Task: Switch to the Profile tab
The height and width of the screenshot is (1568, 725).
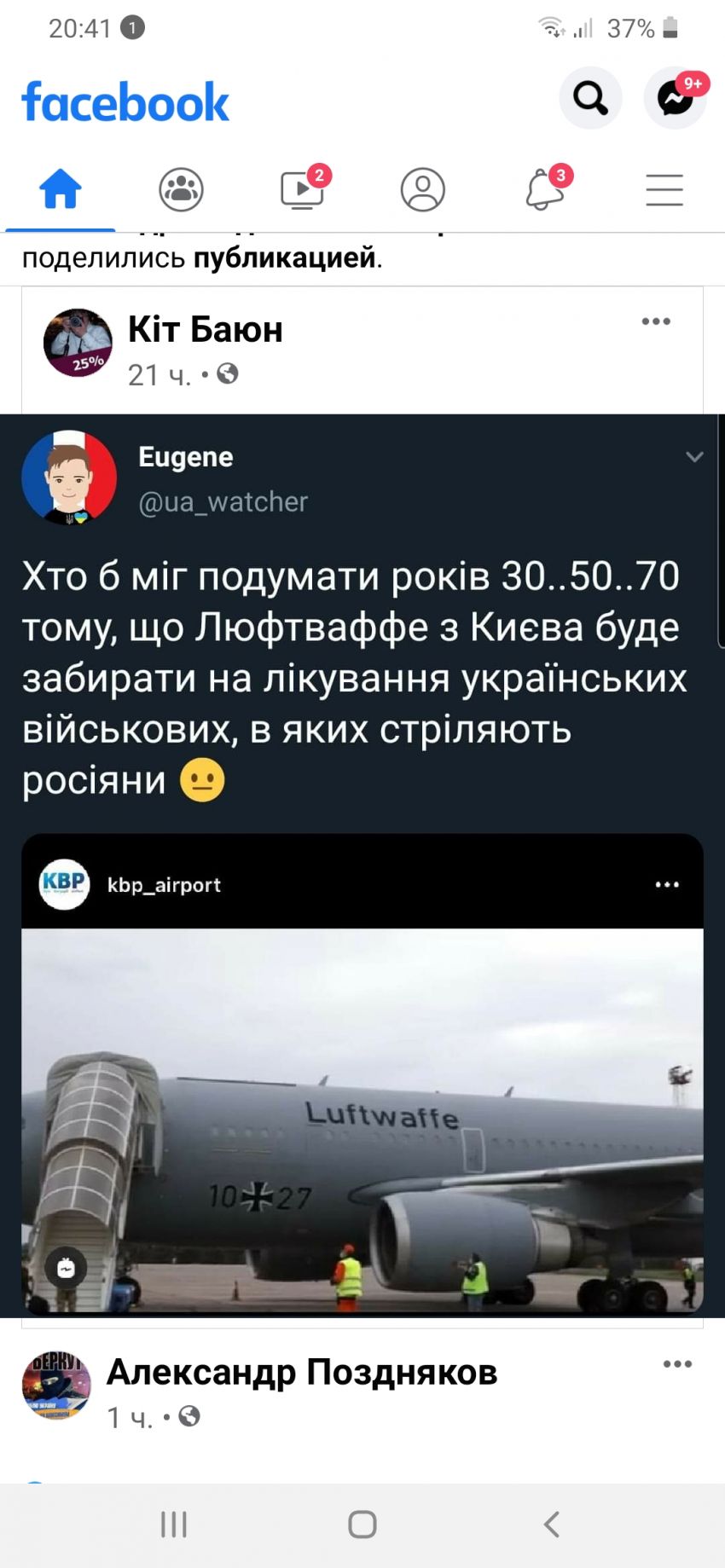Action: point(423,189)
